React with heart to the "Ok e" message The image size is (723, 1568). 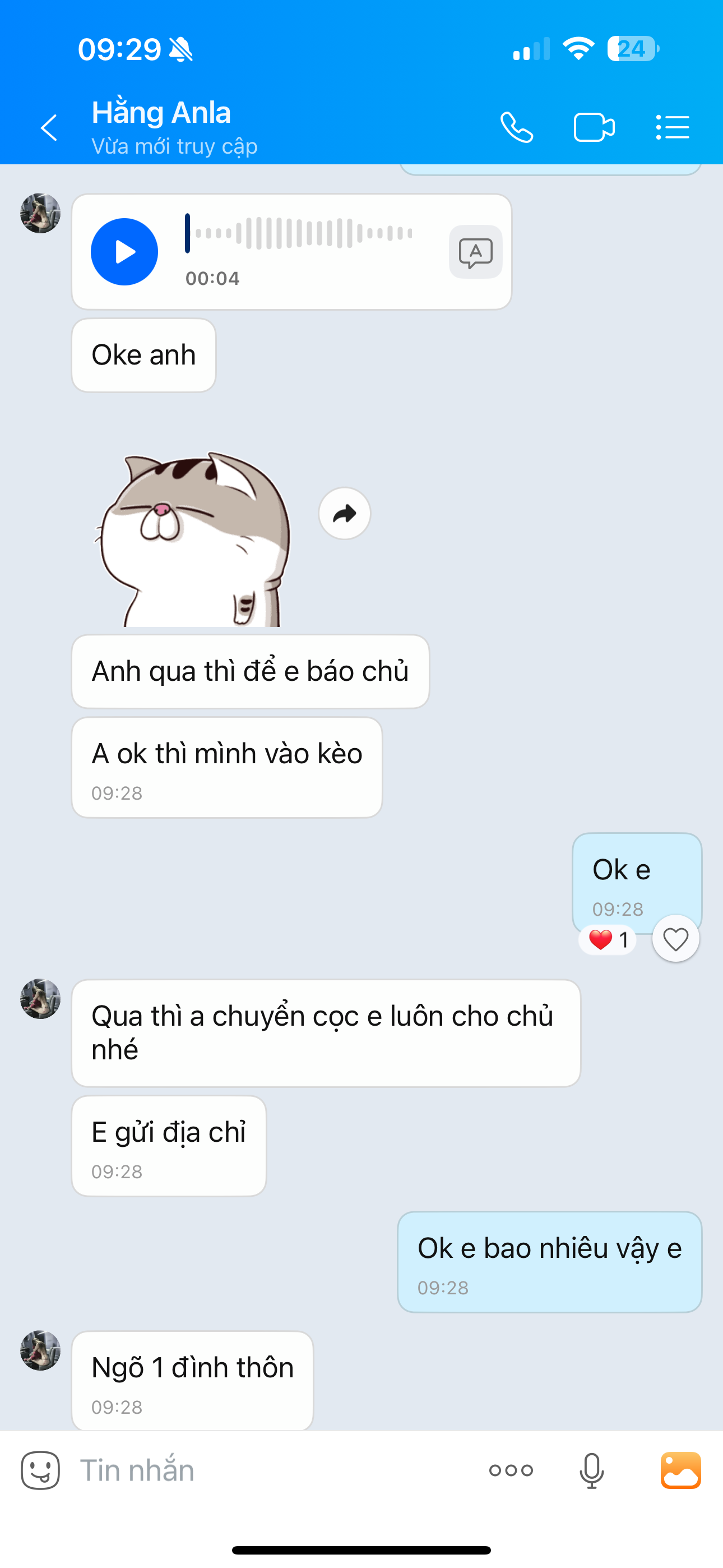click(675, 939)
